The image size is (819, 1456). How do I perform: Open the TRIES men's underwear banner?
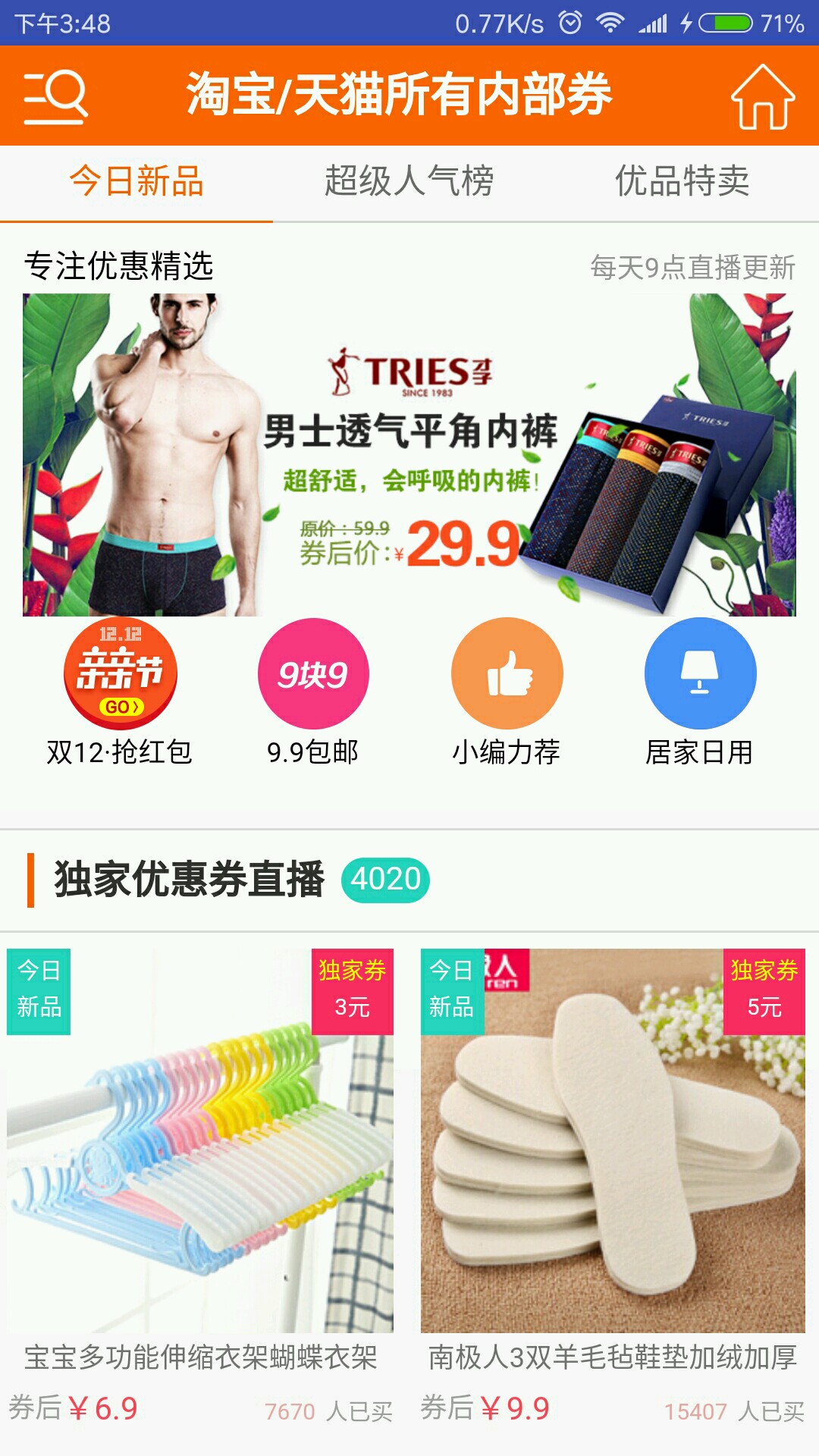[409, 455]
